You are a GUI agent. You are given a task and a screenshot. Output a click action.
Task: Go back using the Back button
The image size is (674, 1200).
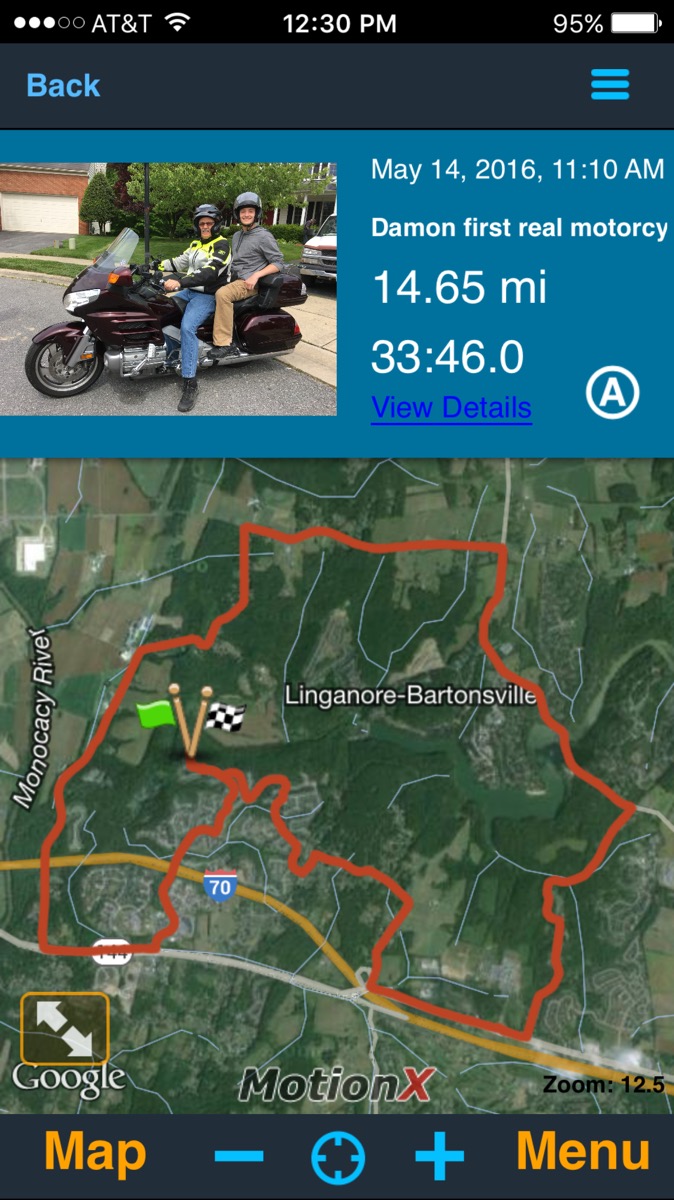tap(63, 86)
